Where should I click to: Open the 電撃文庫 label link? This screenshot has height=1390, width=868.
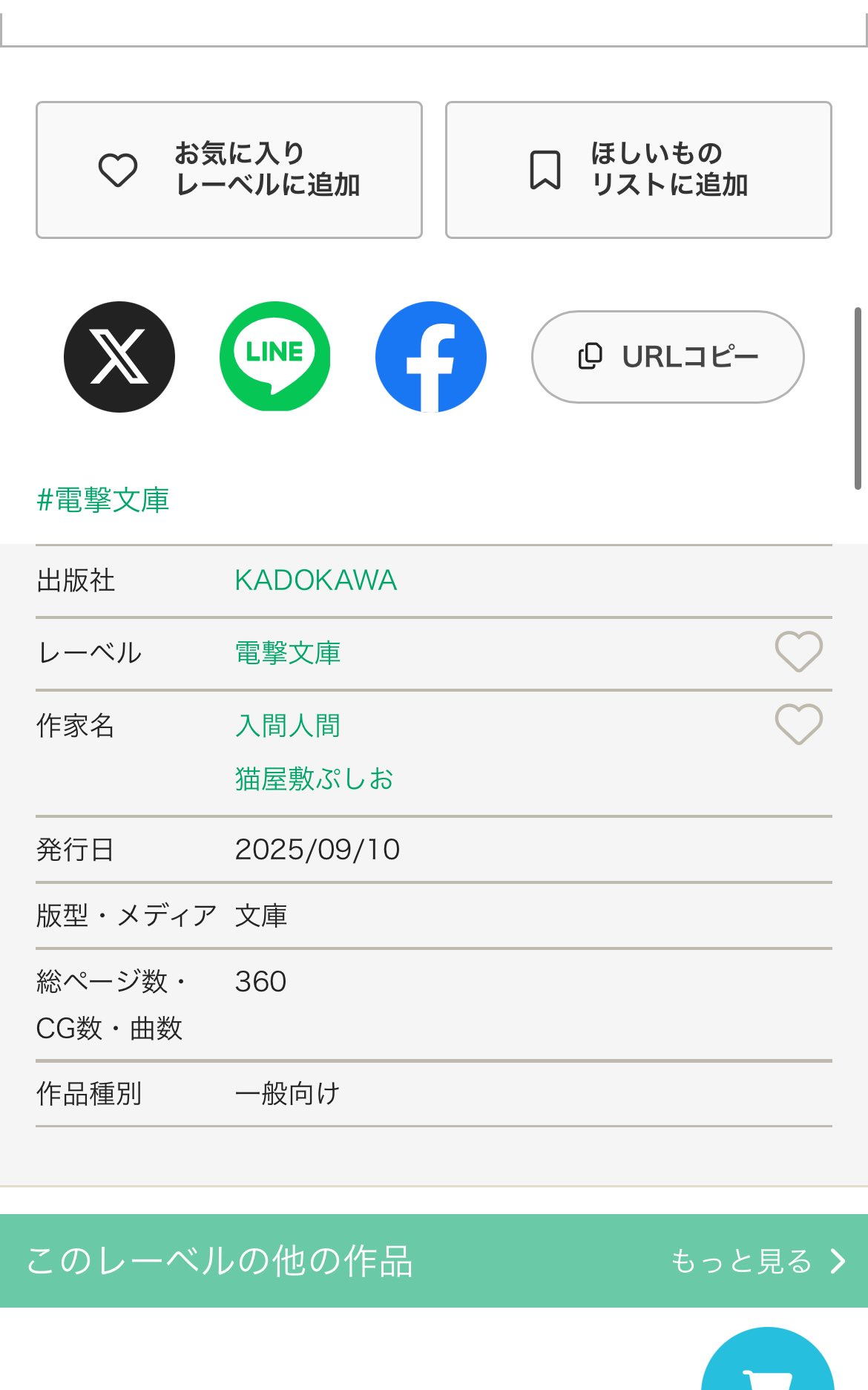tap(288, 653)
